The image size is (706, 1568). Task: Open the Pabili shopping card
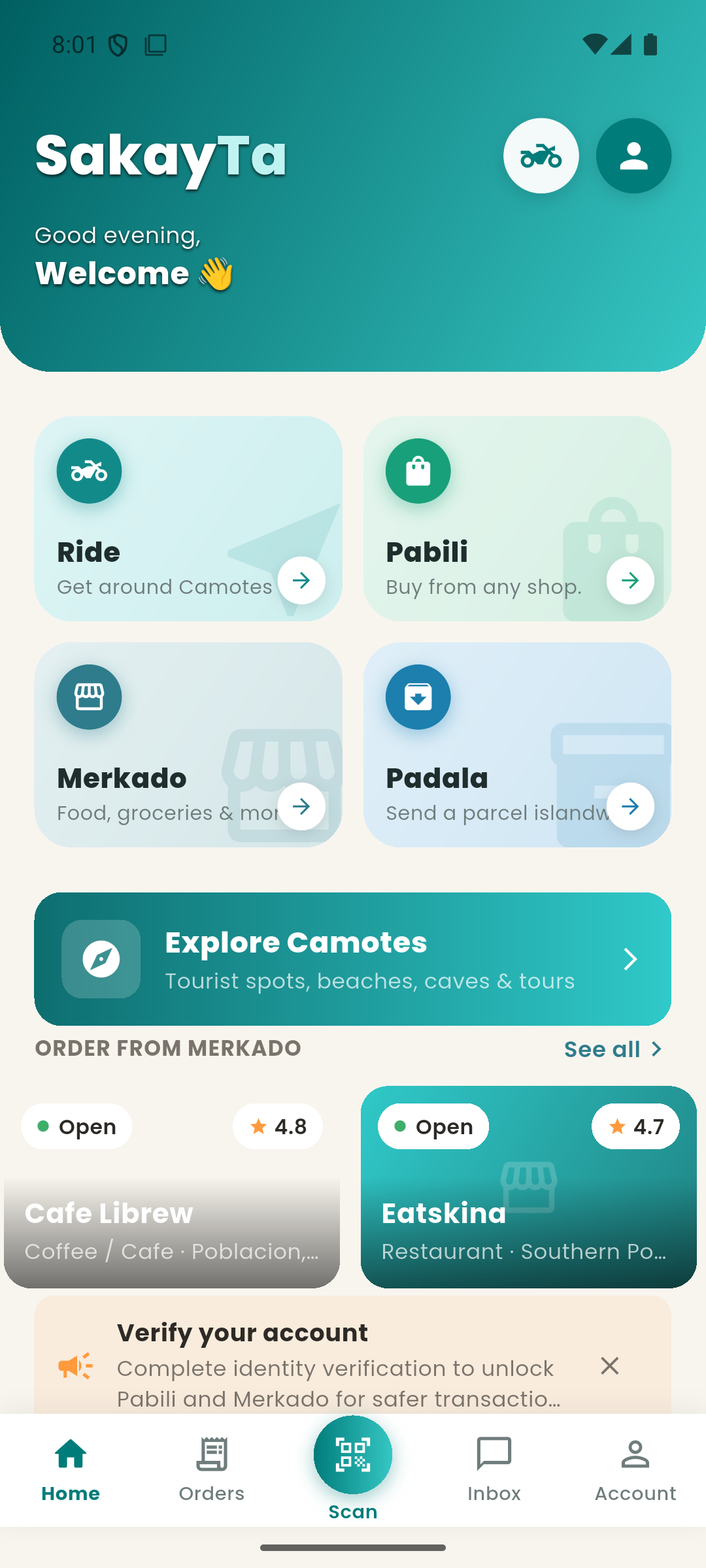click(517, 519)
